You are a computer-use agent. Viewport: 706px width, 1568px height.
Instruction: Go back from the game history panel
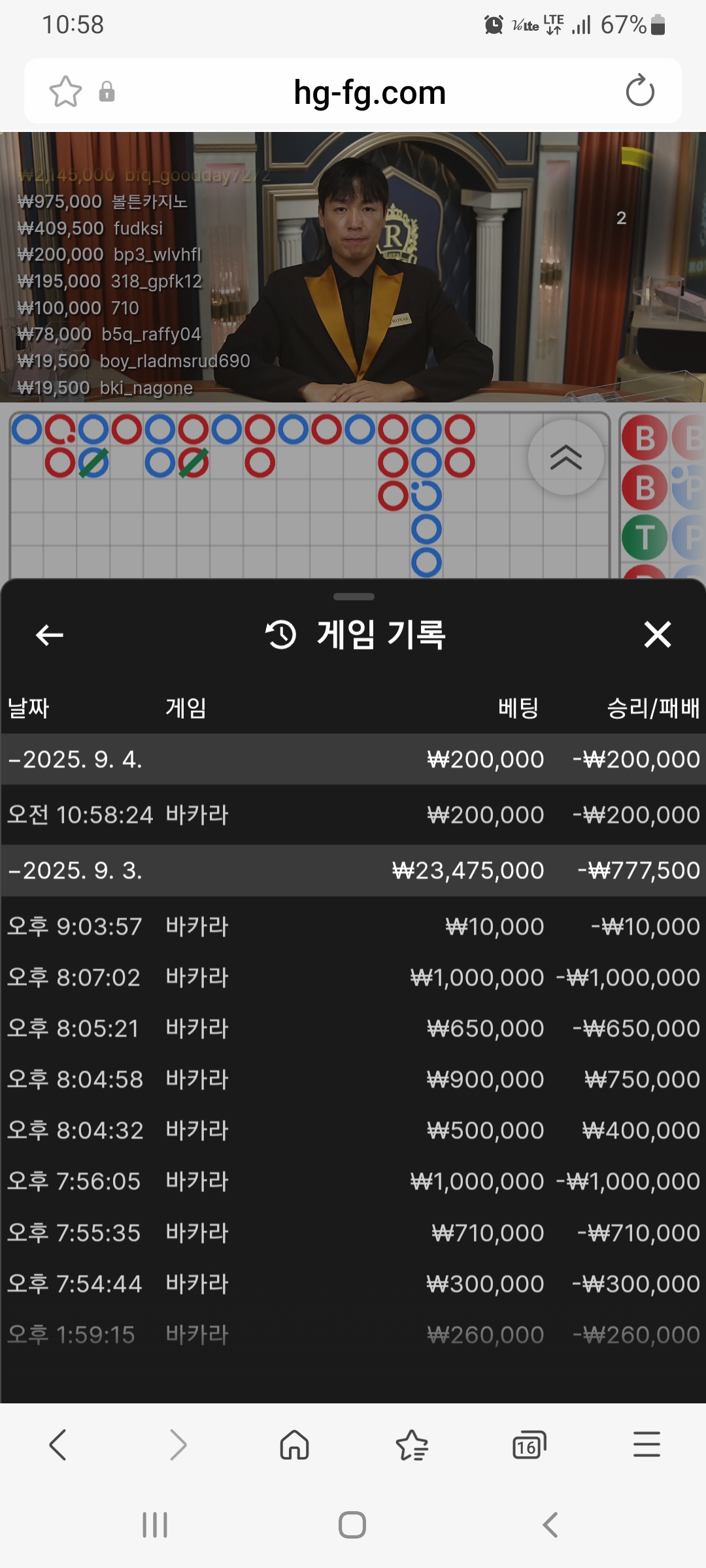(49, 634)
